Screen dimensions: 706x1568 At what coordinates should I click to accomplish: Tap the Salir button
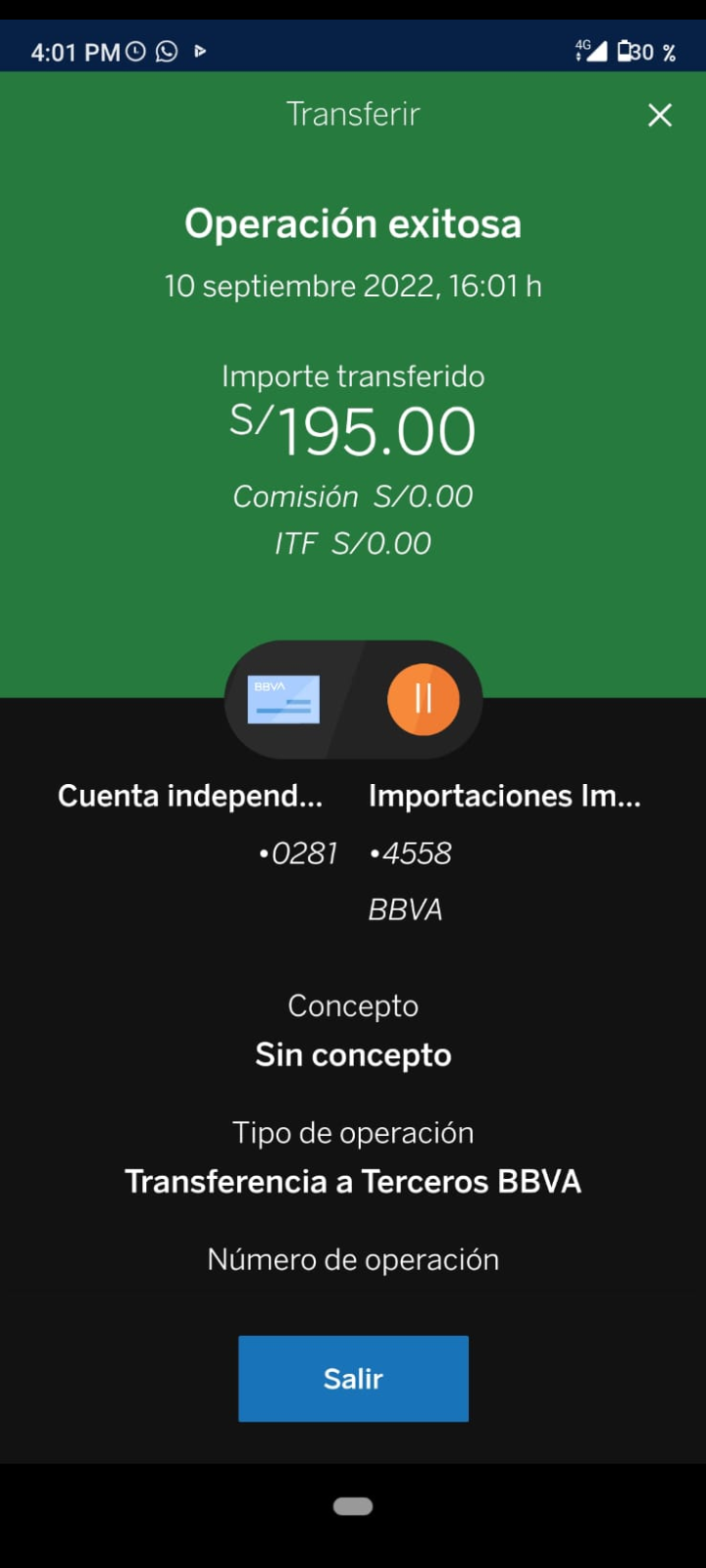point(353,1378)
